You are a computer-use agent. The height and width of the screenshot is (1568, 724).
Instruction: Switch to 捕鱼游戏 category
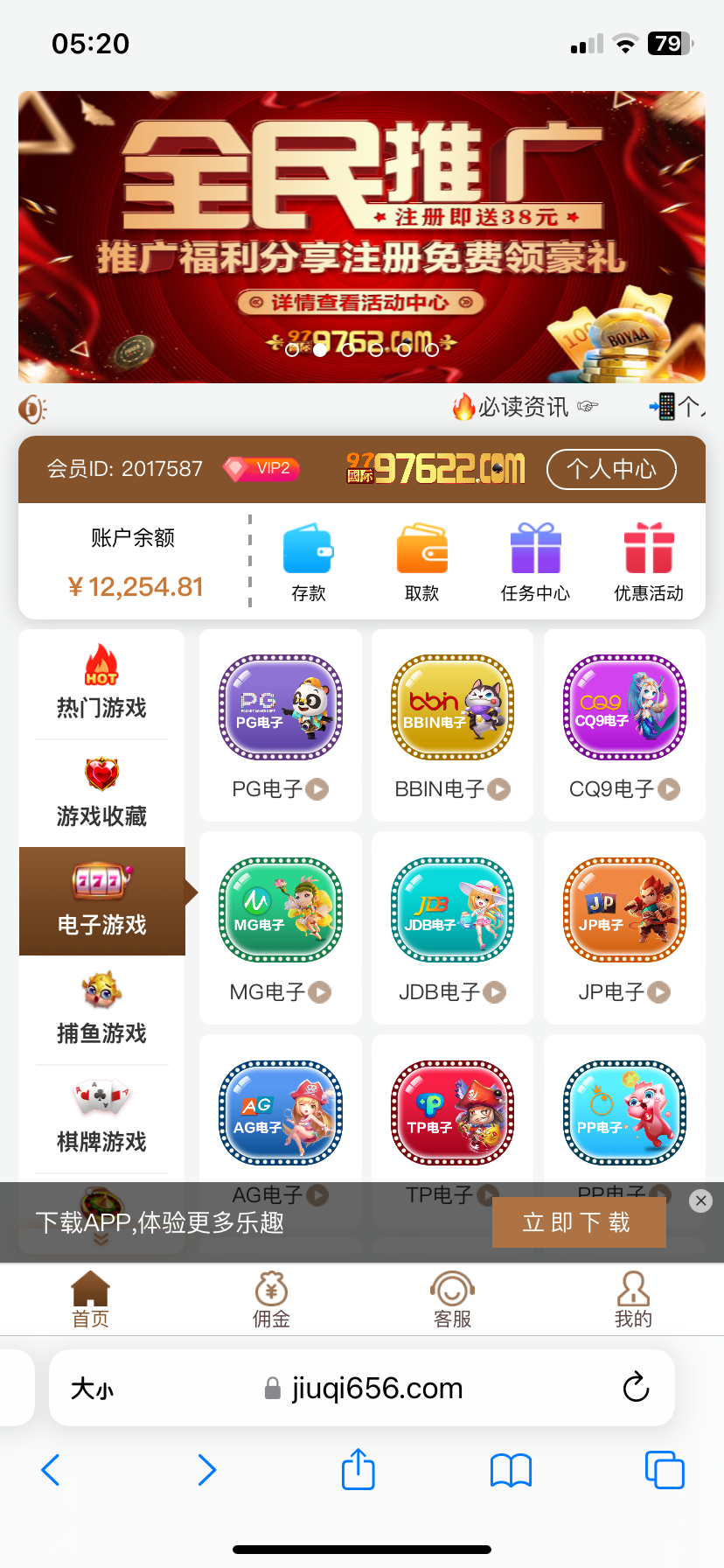tap(101, 1010)
